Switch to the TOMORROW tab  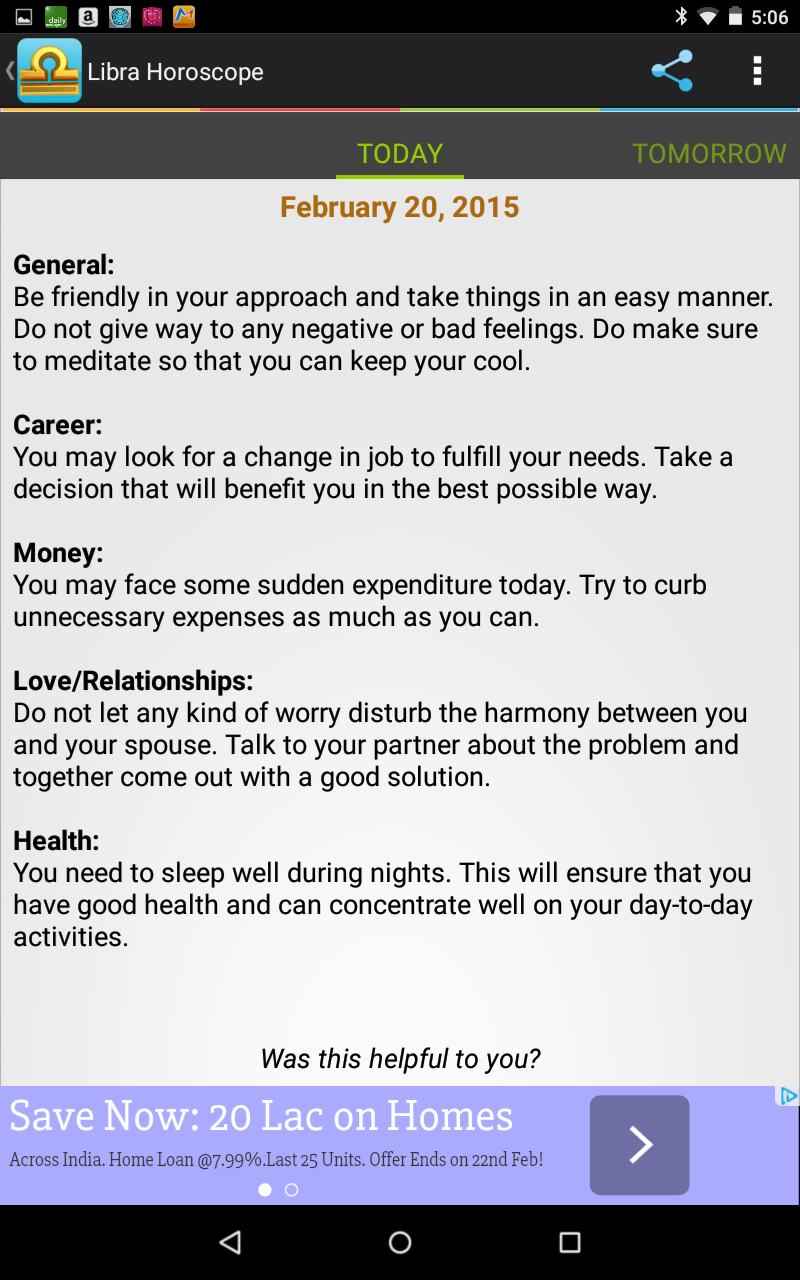[709, 154]
